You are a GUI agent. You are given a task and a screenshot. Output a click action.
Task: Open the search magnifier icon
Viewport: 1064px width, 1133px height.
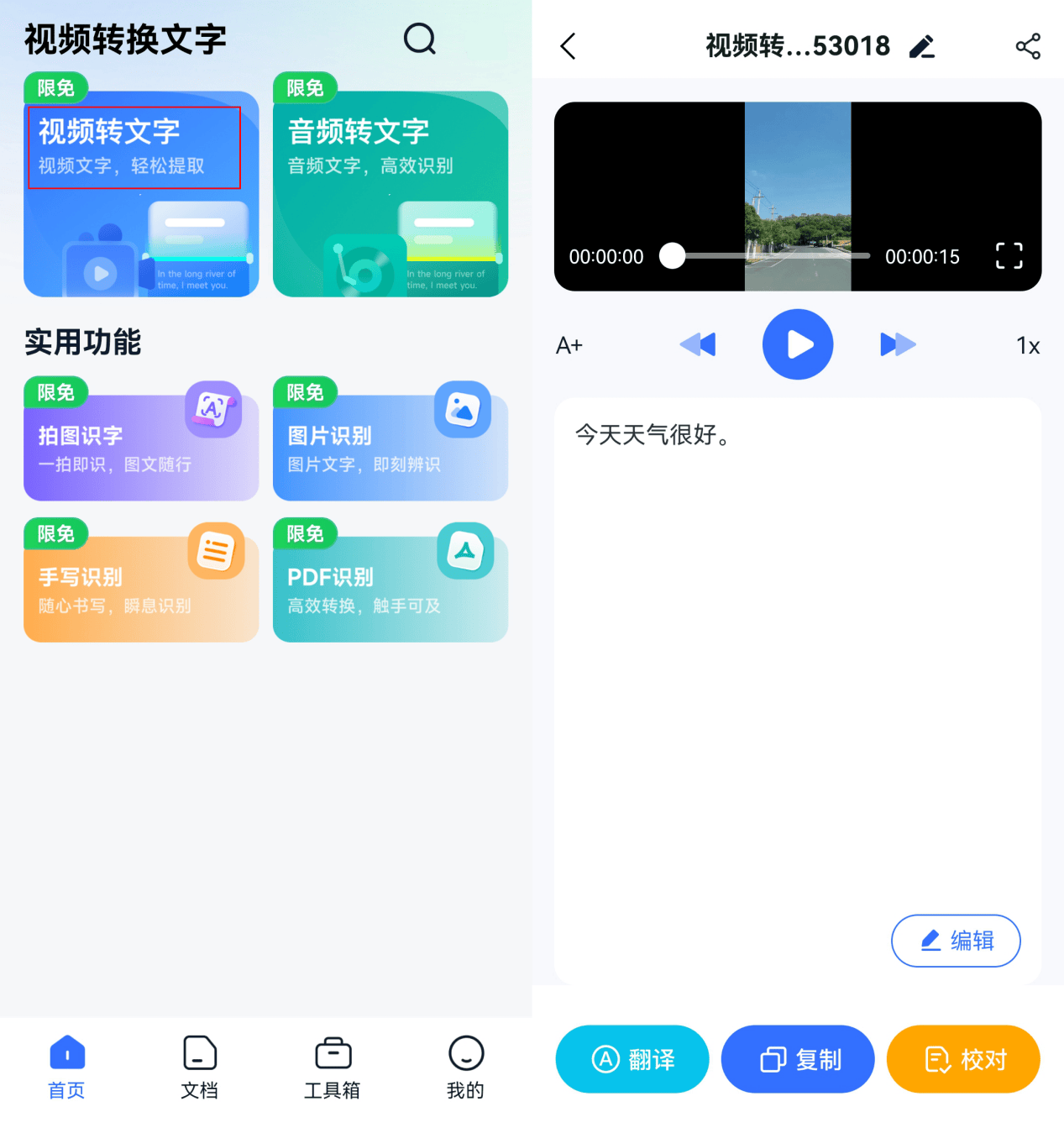419,39
